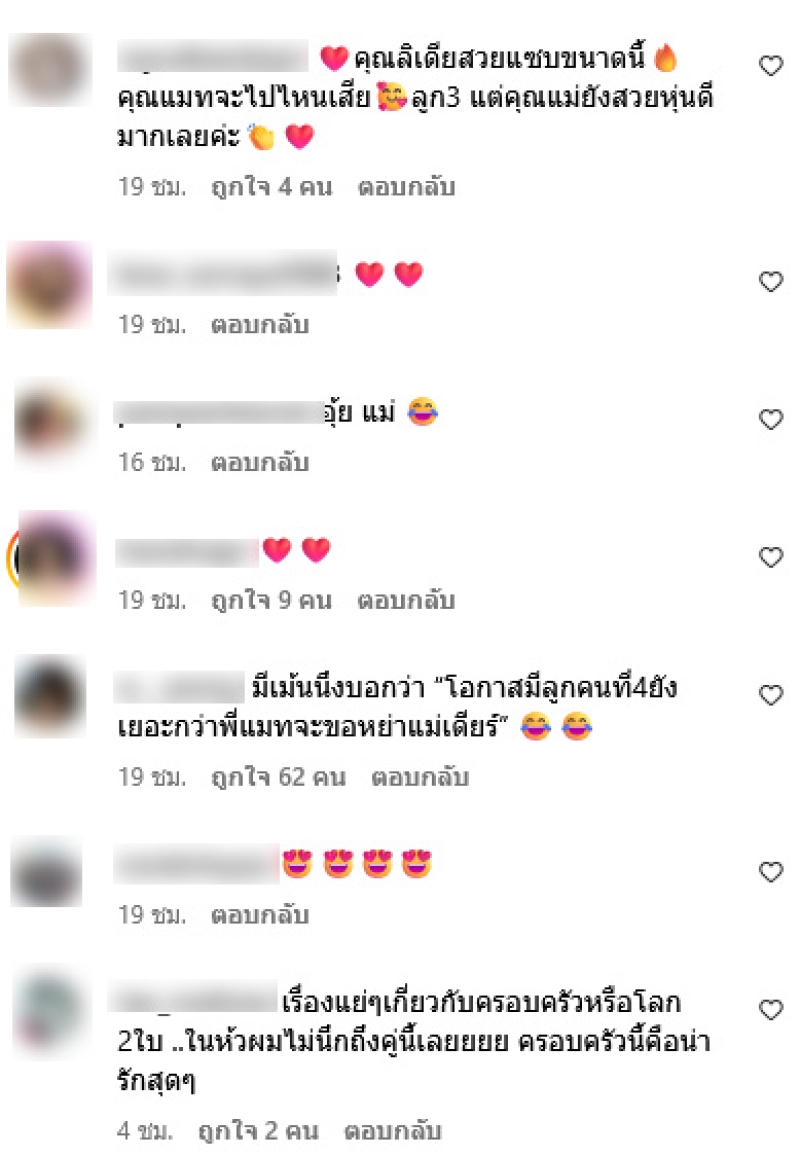800x1156 pixels.
Task: Reply to the comment posted 4 ชม. ago
Action: pos(392,1131)
